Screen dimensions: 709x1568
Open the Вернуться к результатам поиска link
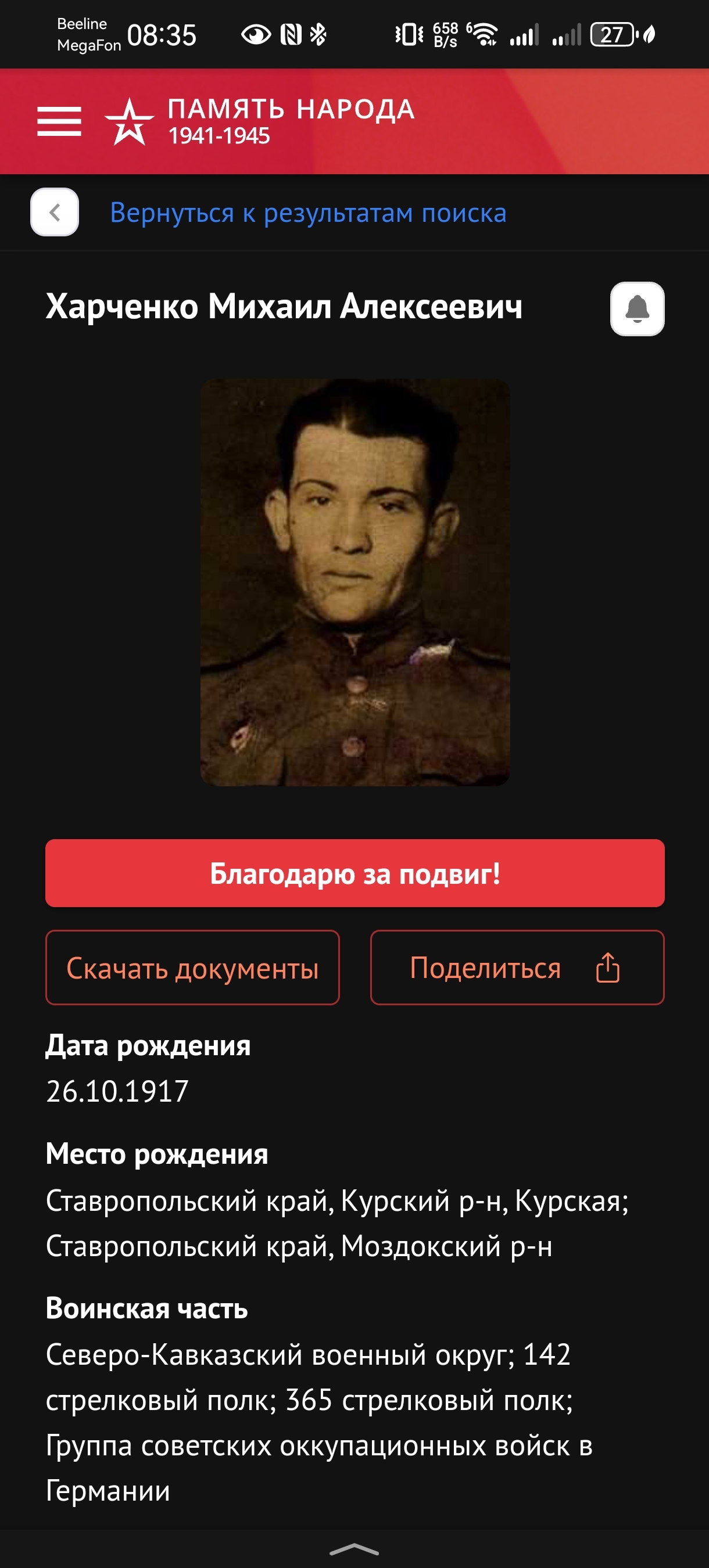(307, 213)
